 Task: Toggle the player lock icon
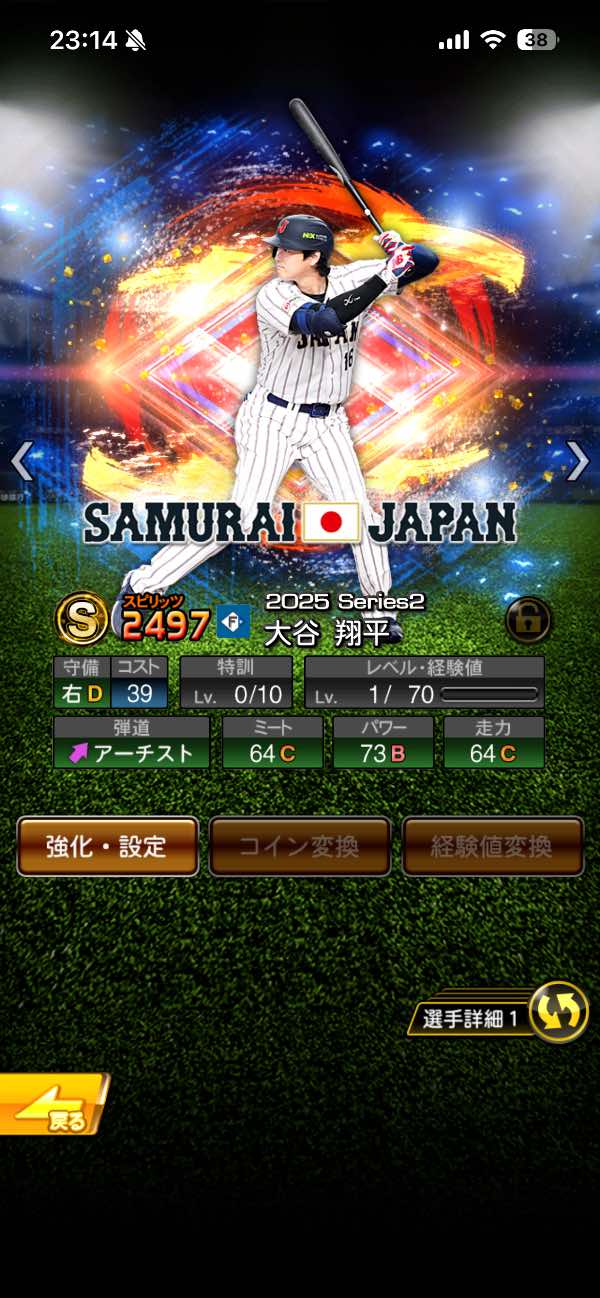pyautogui.click(x=527, y=620)
